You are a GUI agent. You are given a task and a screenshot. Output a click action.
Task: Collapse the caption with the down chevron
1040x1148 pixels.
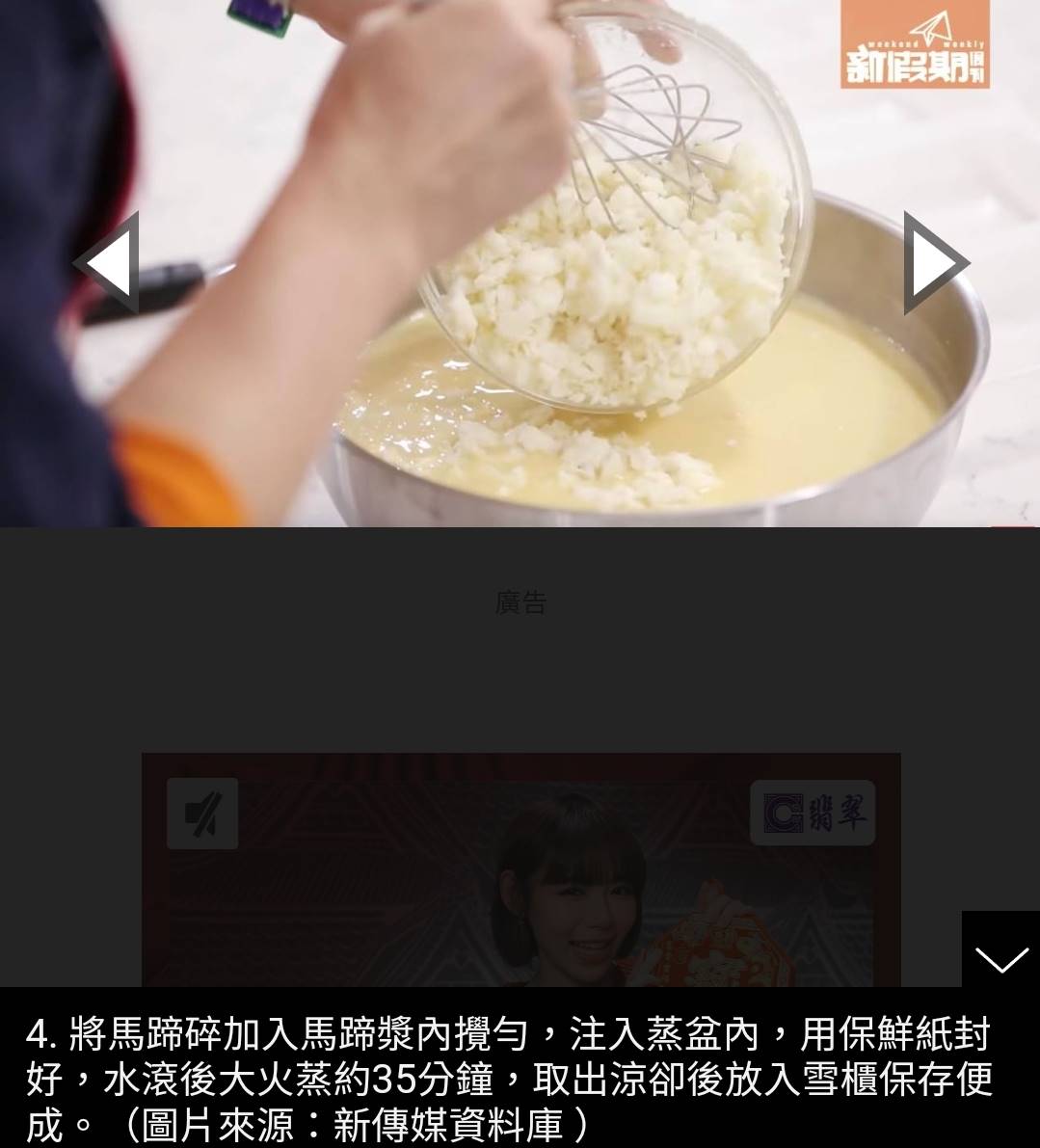[1000, 957]
